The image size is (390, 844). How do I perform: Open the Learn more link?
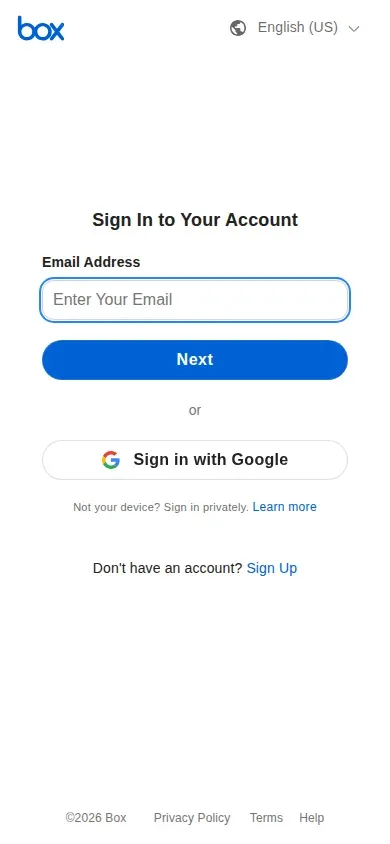pos(285,507)
